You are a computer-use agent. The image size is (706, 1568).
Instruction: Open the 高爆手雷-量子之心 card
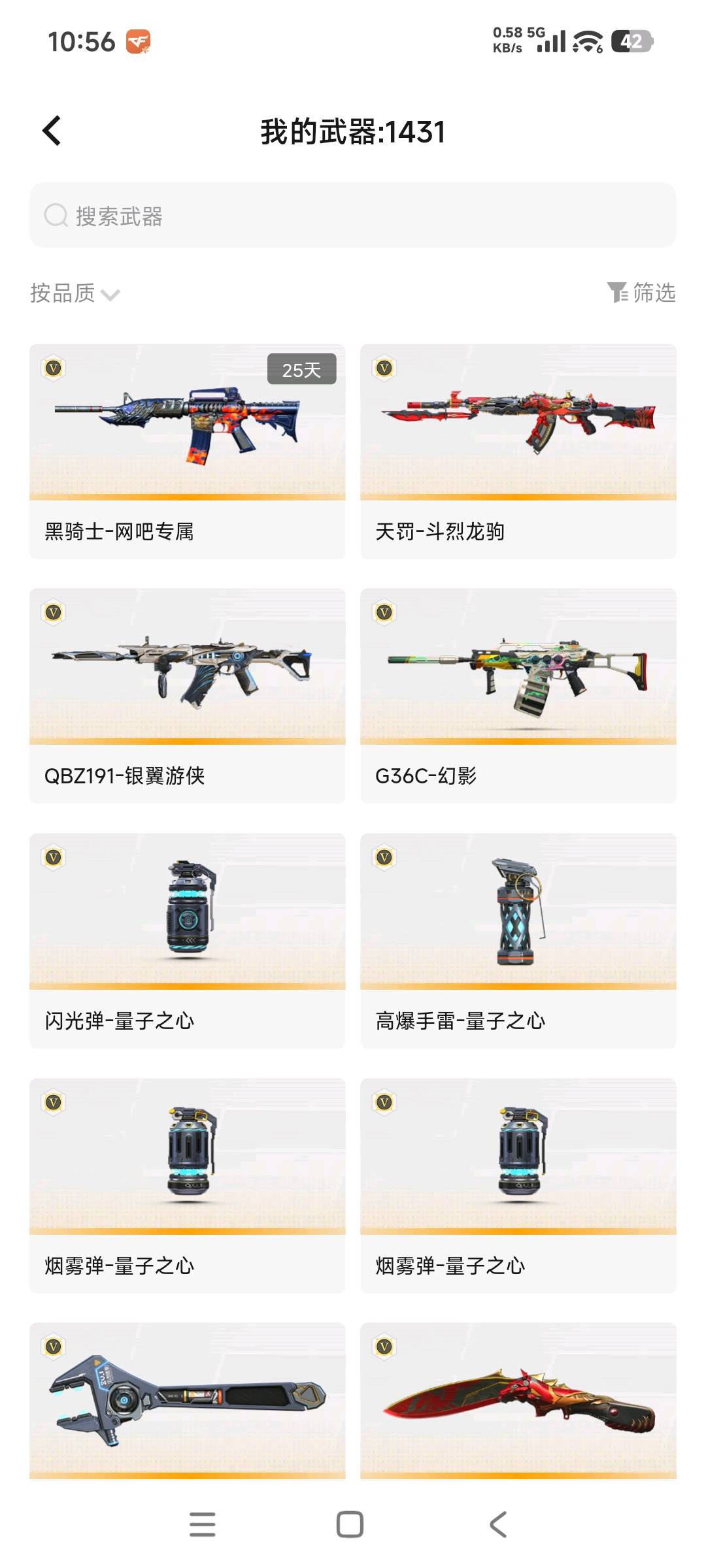click(x=518, y=940)
